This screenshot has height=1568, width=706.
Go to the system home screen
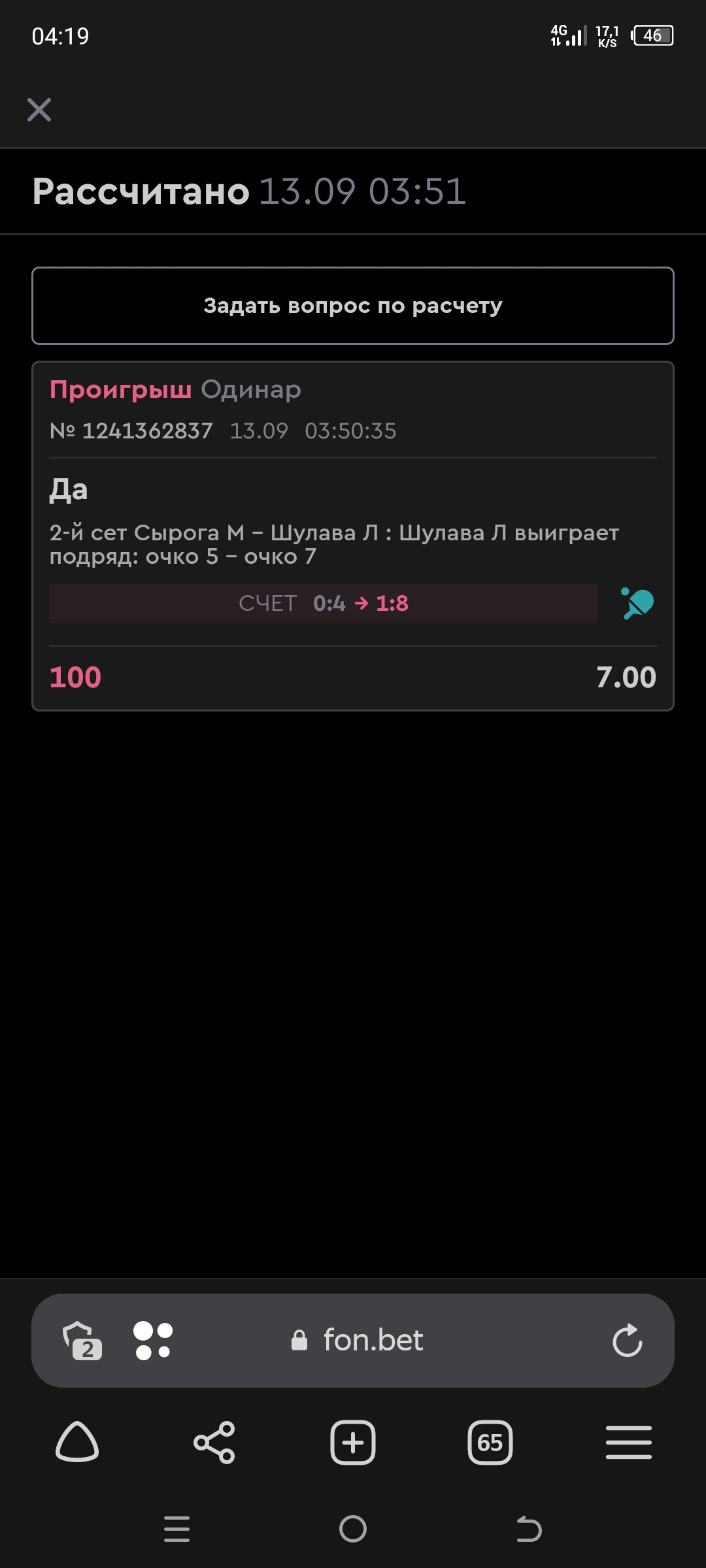(x=353, y=1529)
